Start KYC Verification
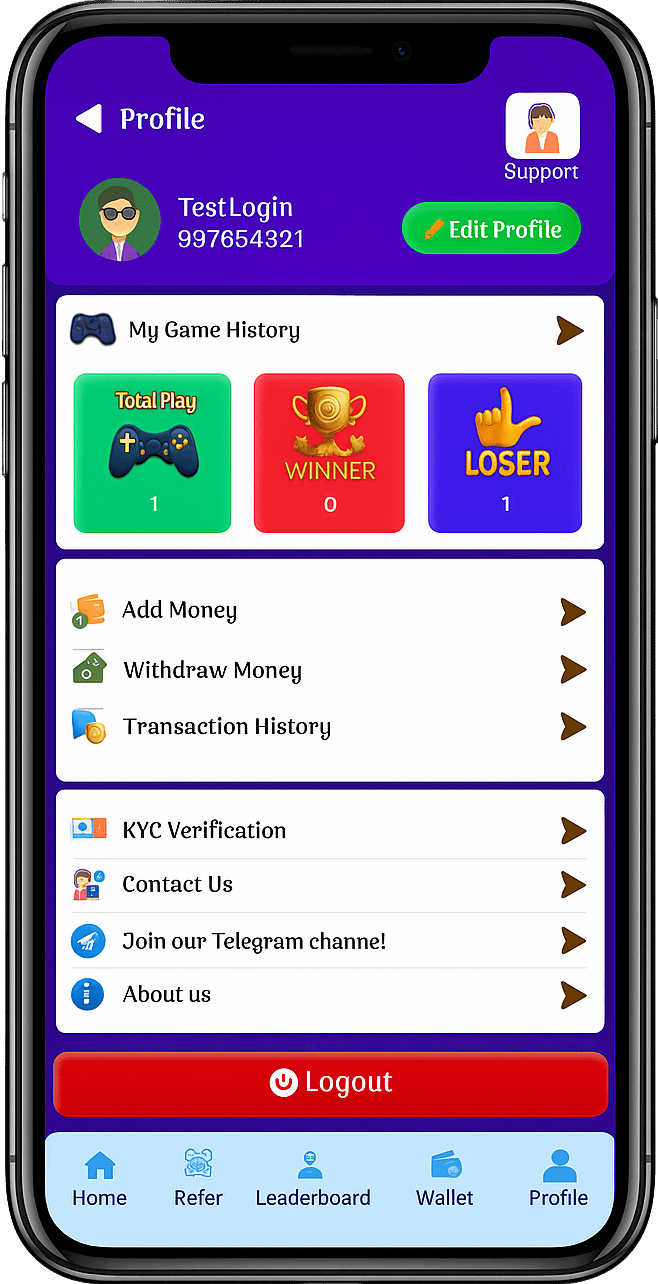658x1284 pixels. pyautogui.click(x=329, y=830)
